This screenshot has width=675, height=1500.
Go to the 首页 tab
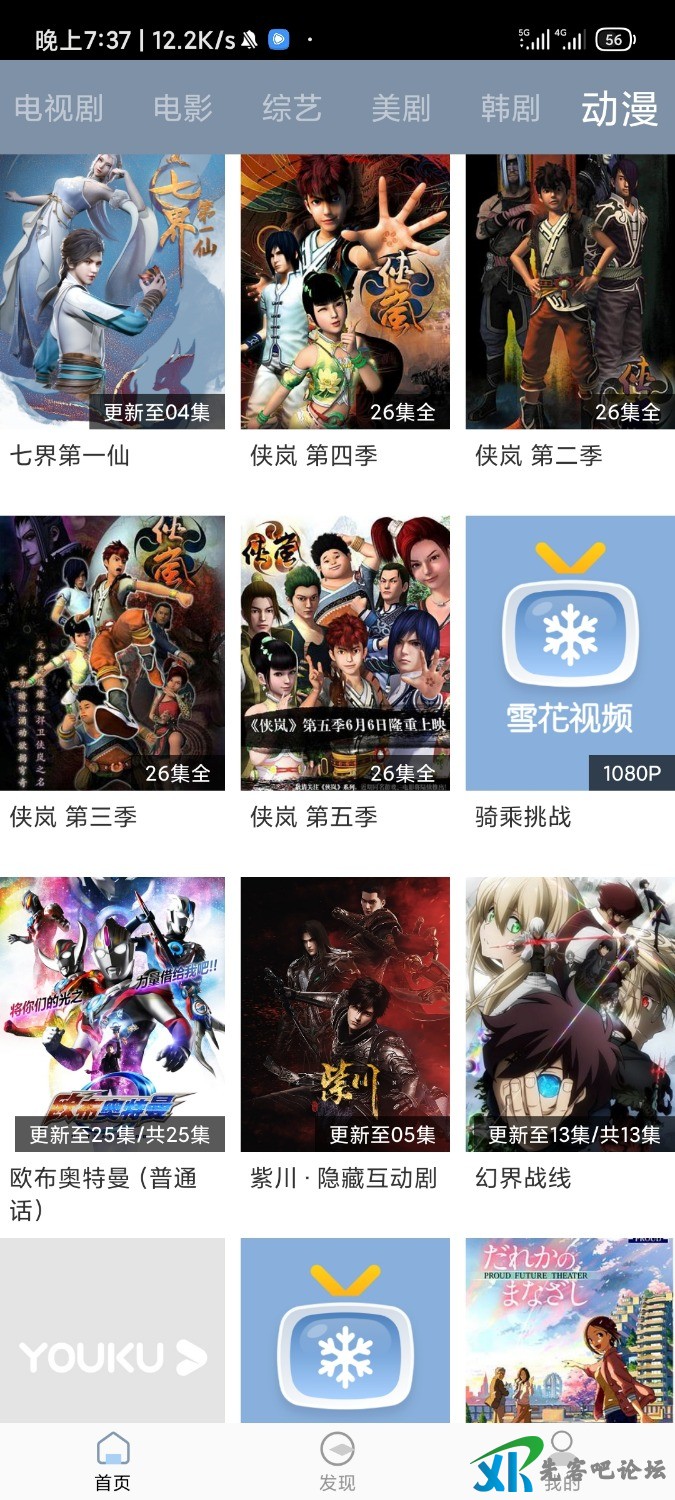pyautogui.click(x=112, y=1461)
